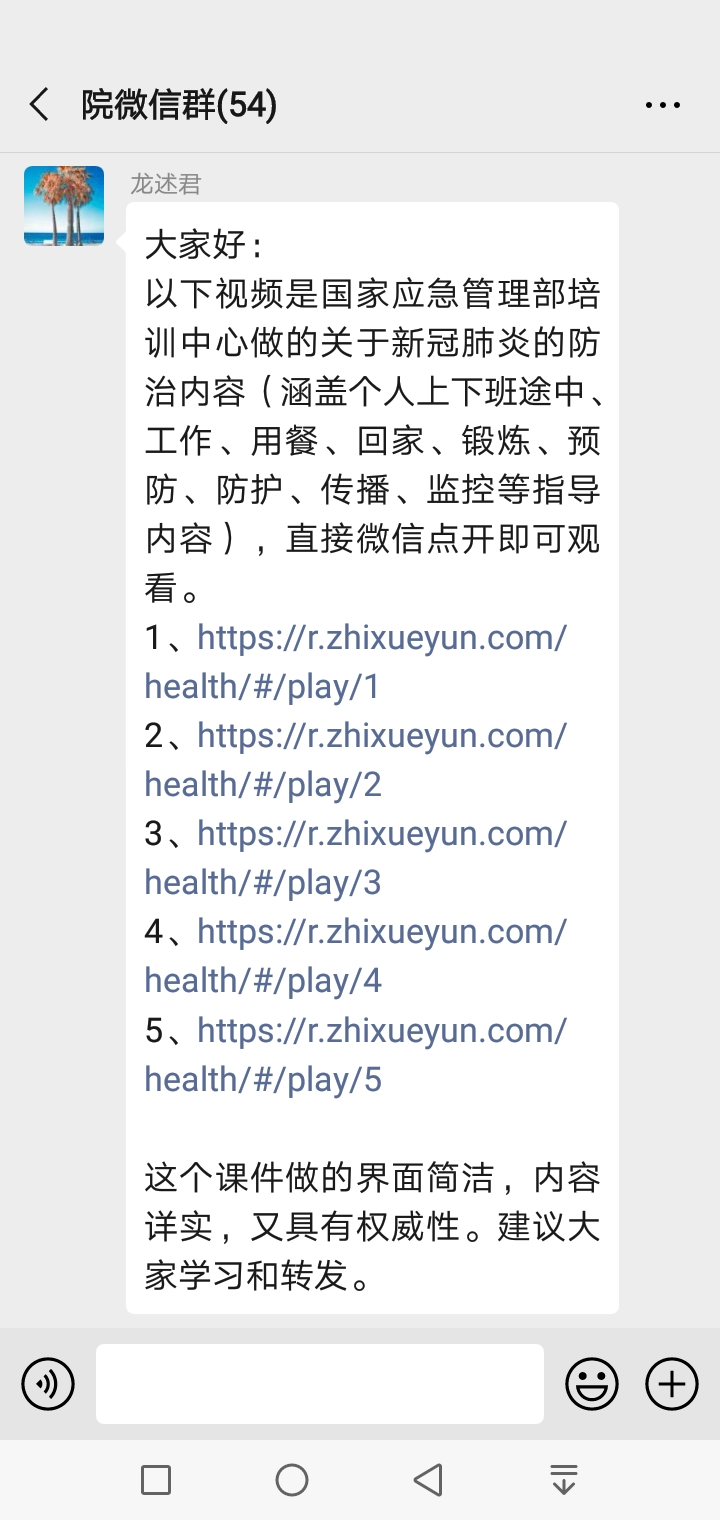Open the chat info overflow menu
The width and height of the screenshot is (720, 1520).
662,104
